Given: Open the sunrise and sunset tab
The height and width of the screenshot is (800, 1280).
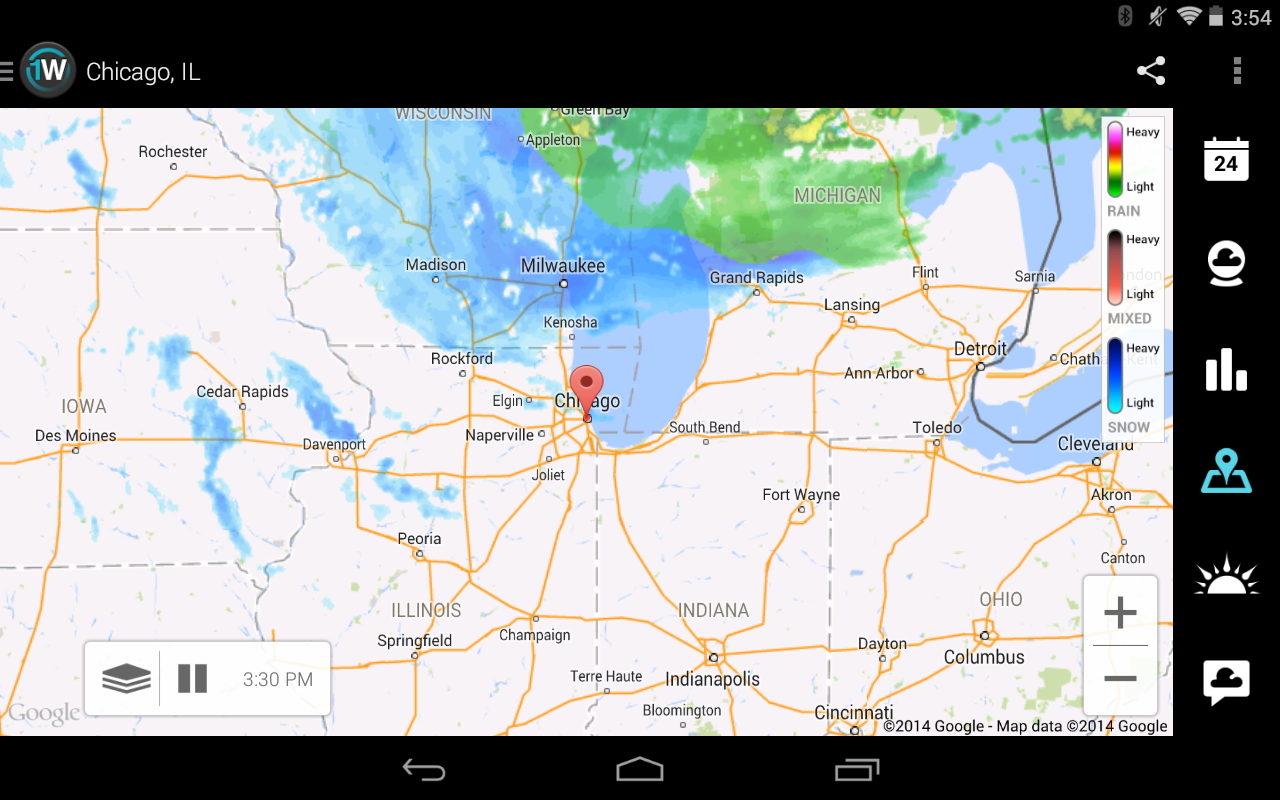Looking at the screenshot, I should [x=1226, y=576].
